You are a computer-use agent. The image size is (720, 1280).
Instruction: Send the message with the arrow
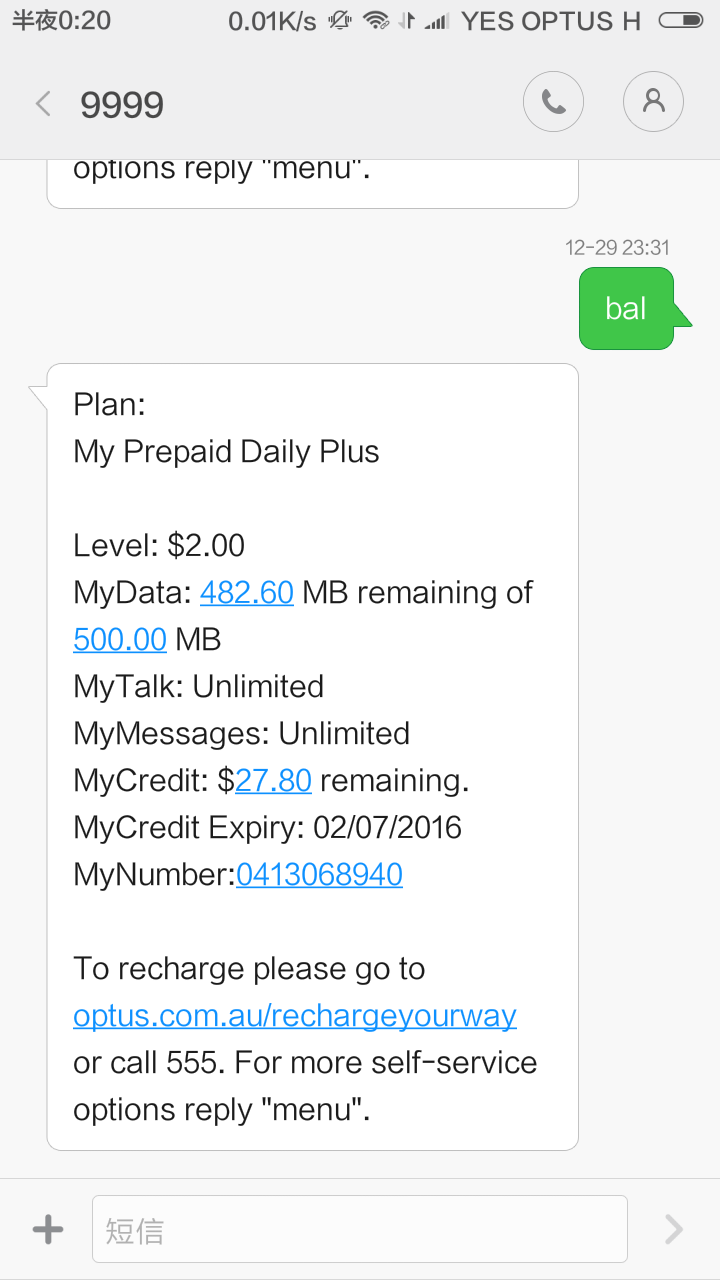(x=674, y=1230)
